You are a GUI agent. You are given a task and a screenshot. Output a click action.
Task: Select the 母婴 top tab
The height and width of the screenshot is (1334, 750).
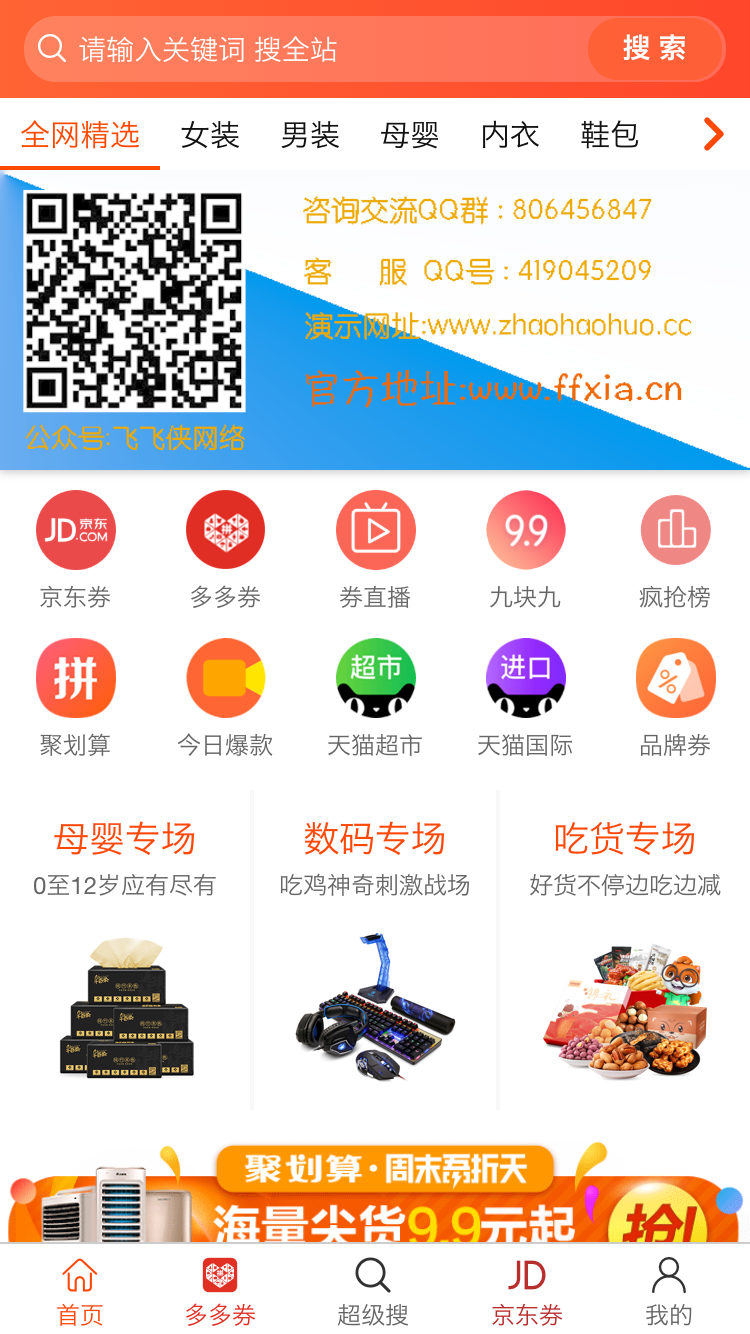(410, 134)
